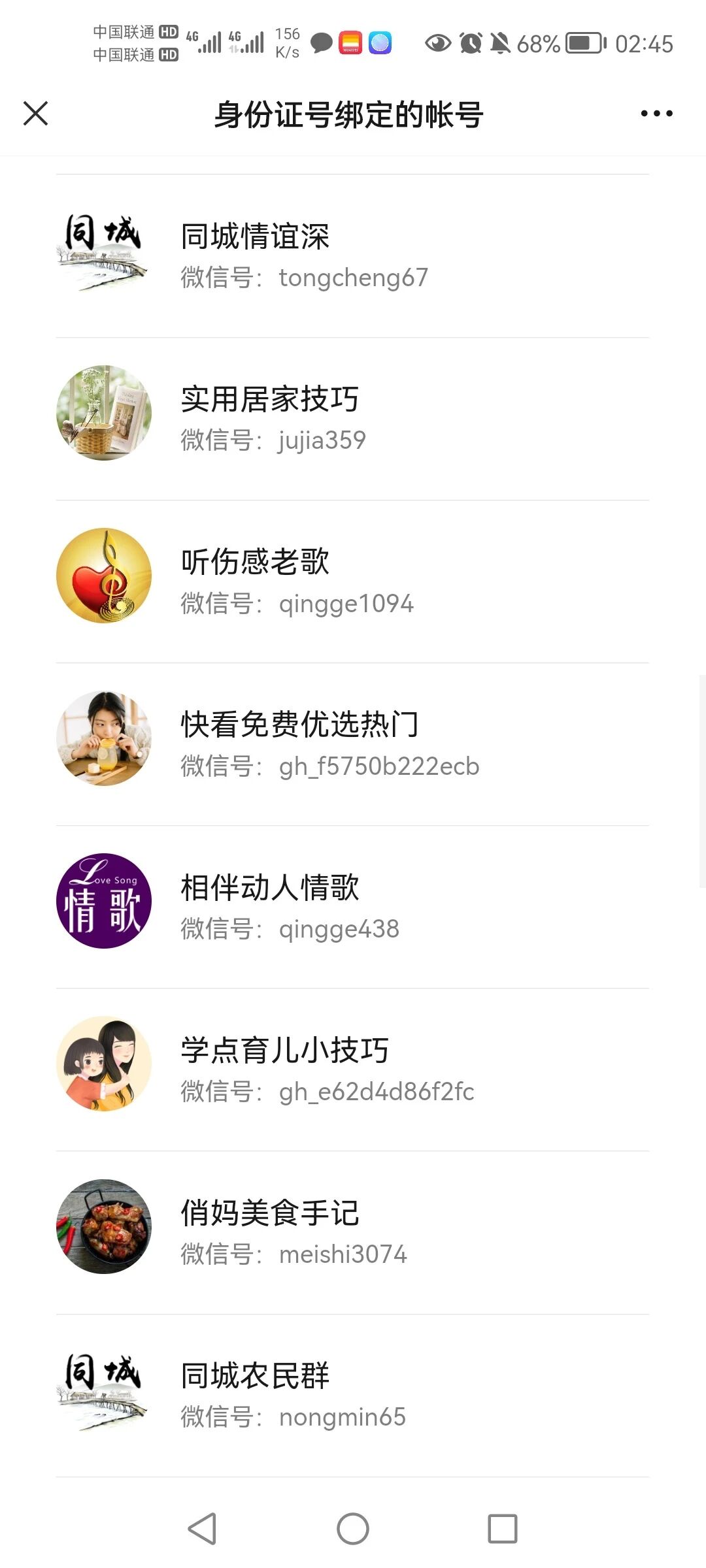Image resolution: width=706 pixels, height=1568 pixels.
Task: Close the 身份证号绑定的帐号 page
Action: pos(36,114)
